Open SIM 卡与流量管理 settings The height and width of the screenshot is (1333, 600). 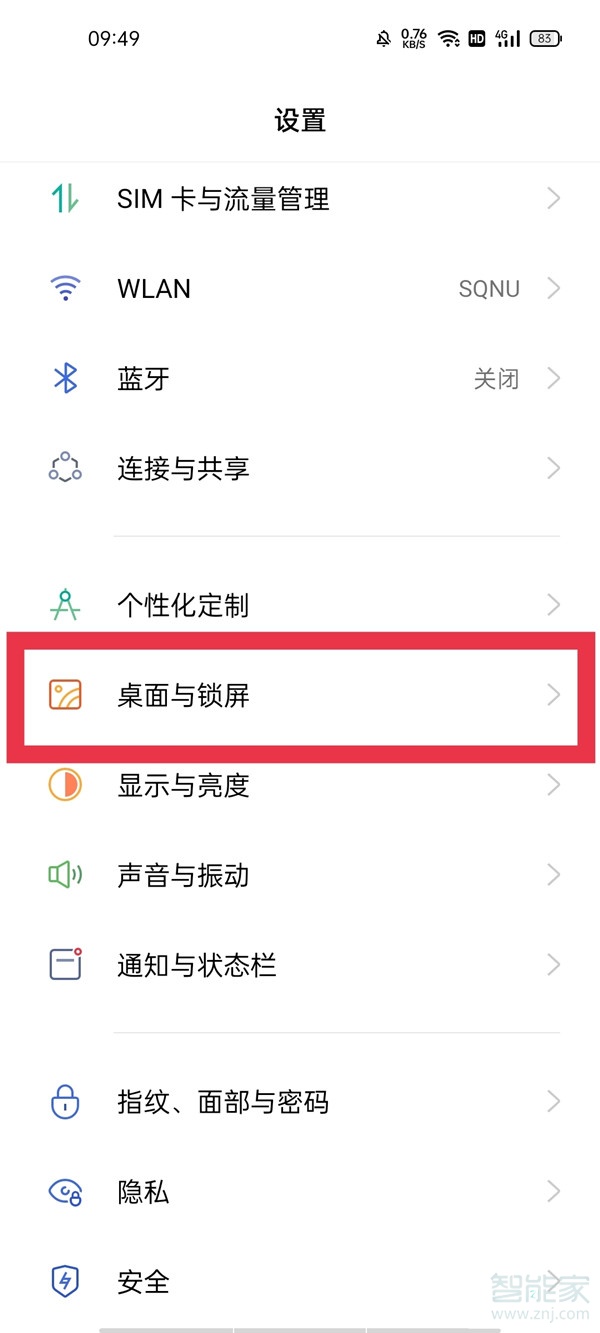[x=223, y=200]
